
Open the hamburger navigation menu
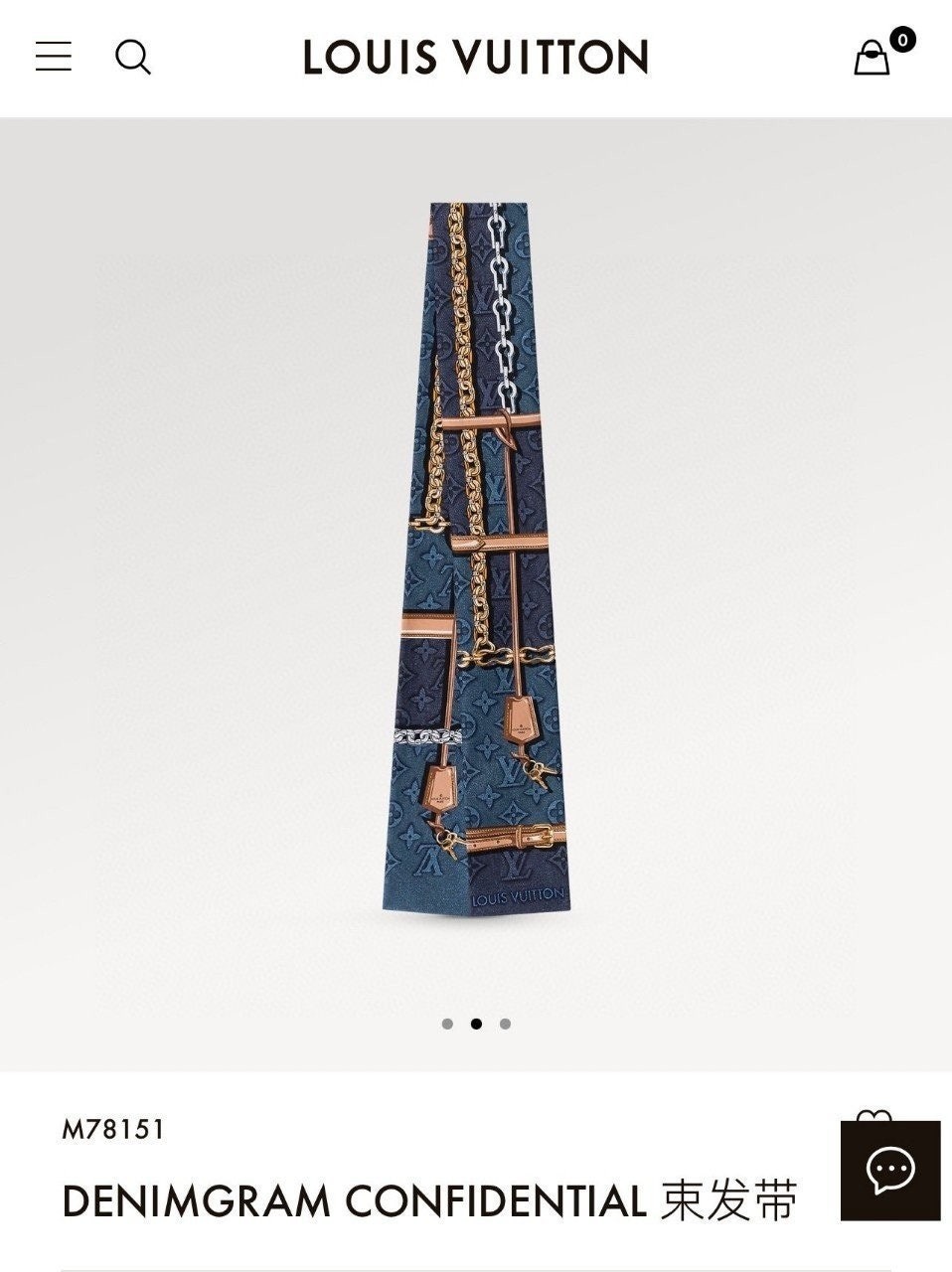(54, 57)
